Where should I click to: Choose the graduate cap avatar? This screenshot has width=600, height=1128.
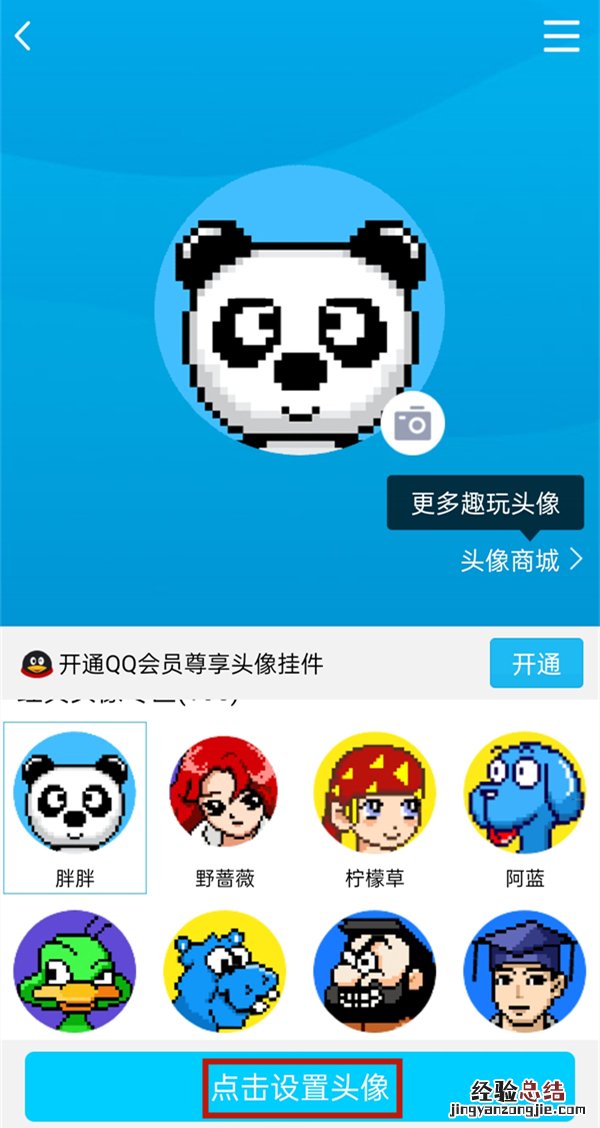click(525, 970)
